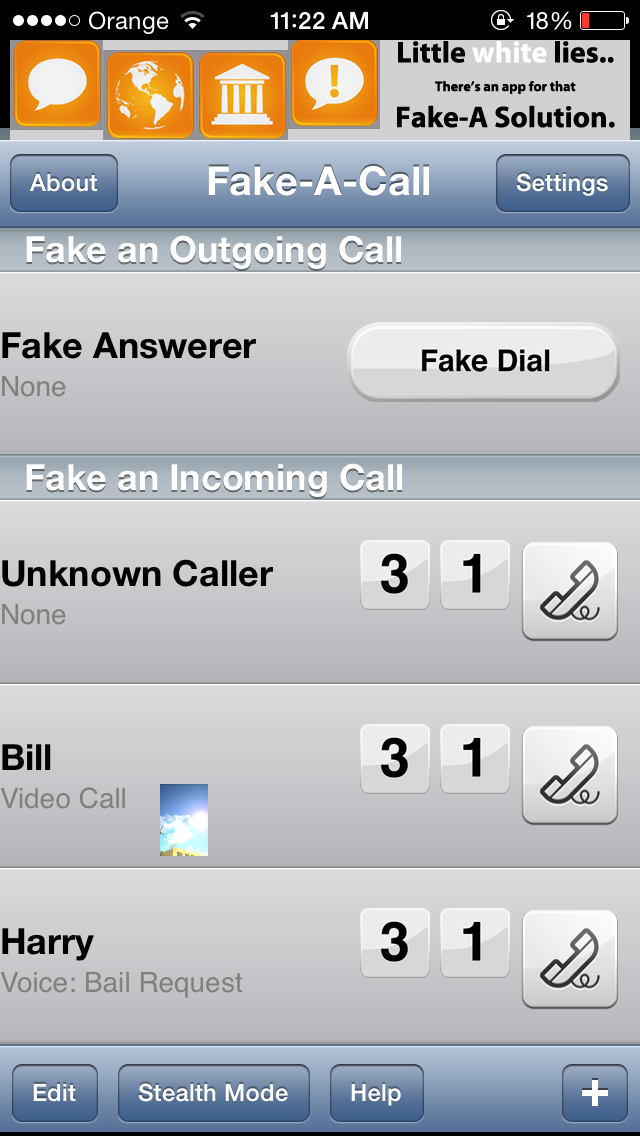The height and width of the screenshot is (1136, 640).
Task: Open the Fake-A Solution ad banner
Action: pos(320,88)
